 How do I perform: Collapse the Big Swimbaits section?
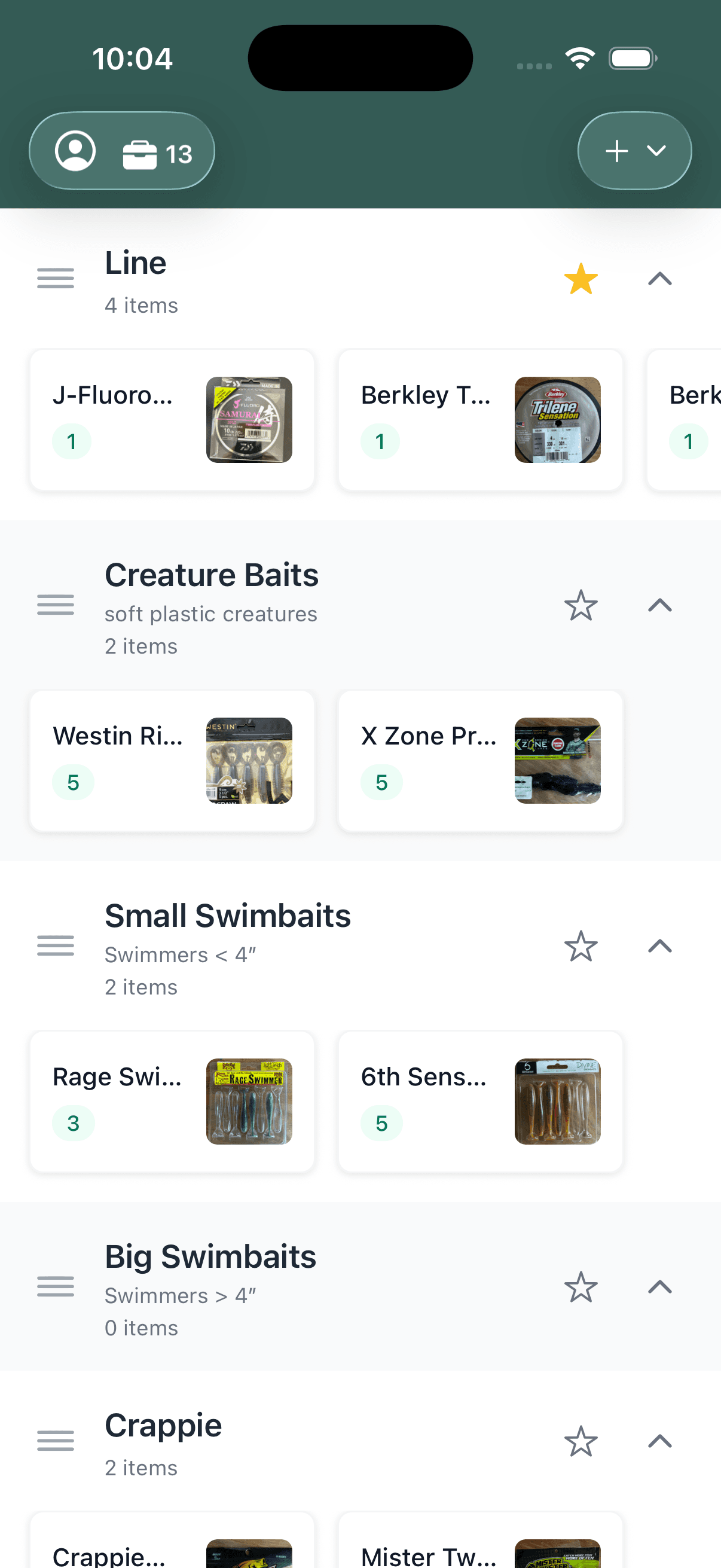659,1286
